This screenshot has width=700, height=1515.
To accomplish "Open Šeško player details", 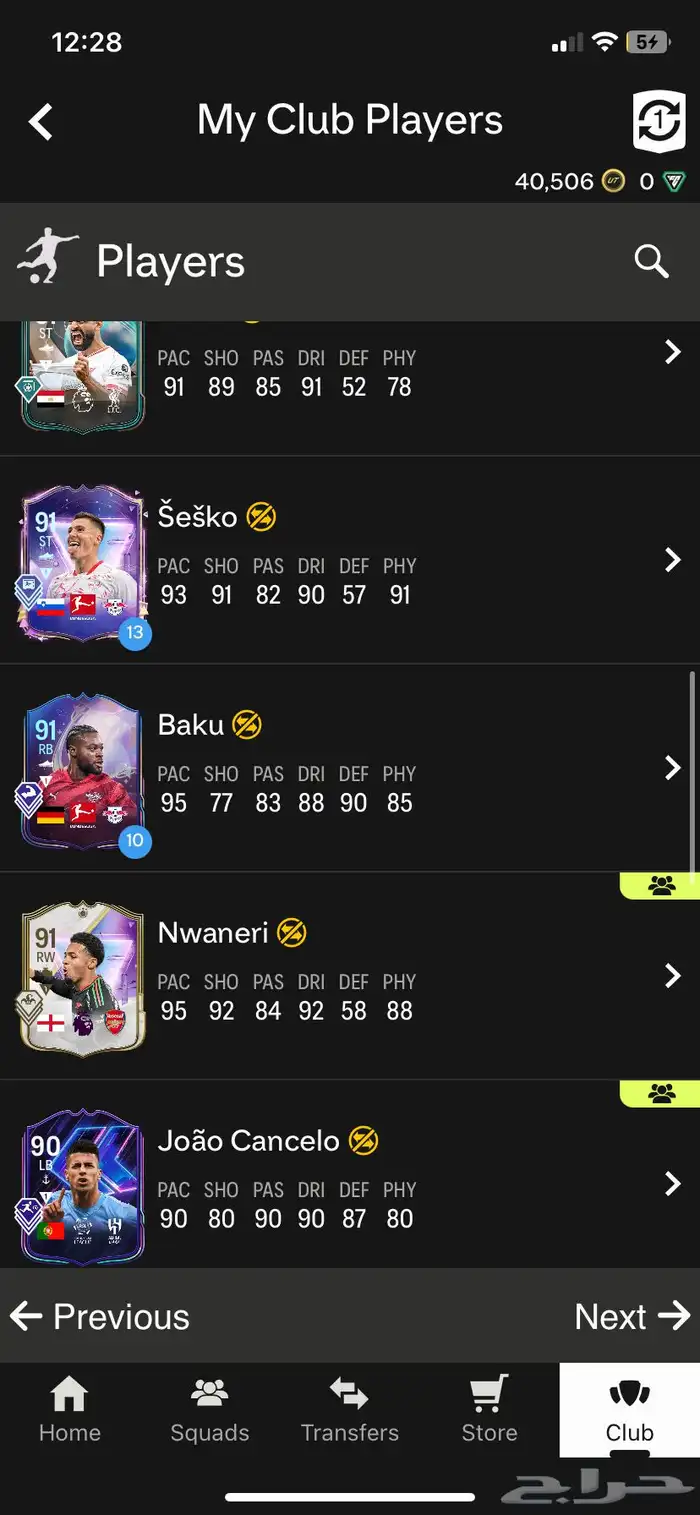I will click(672, 560).
